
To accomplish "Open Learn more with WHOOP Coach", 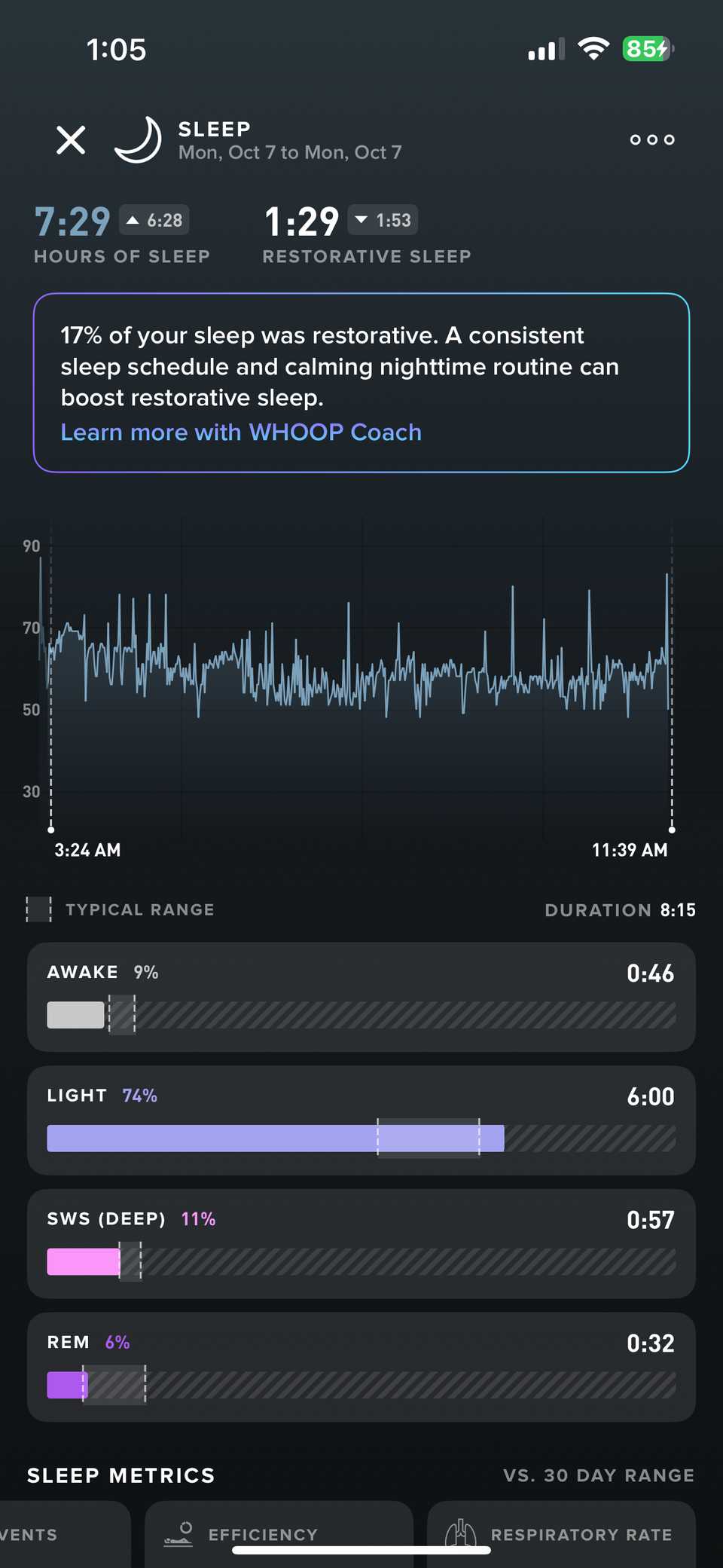I will 241,432.
